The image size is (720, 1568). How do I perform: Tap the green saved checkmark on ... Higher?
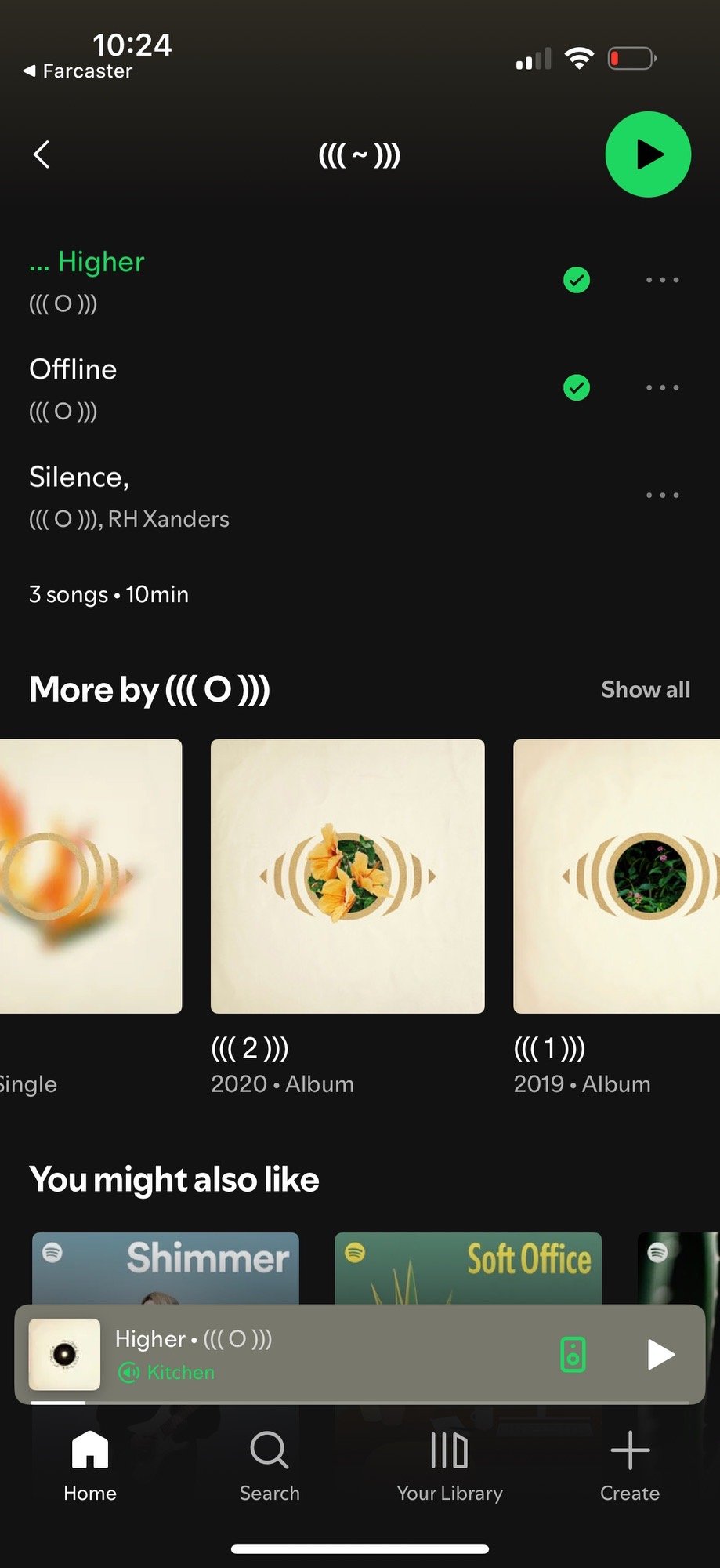pos(577,280)
